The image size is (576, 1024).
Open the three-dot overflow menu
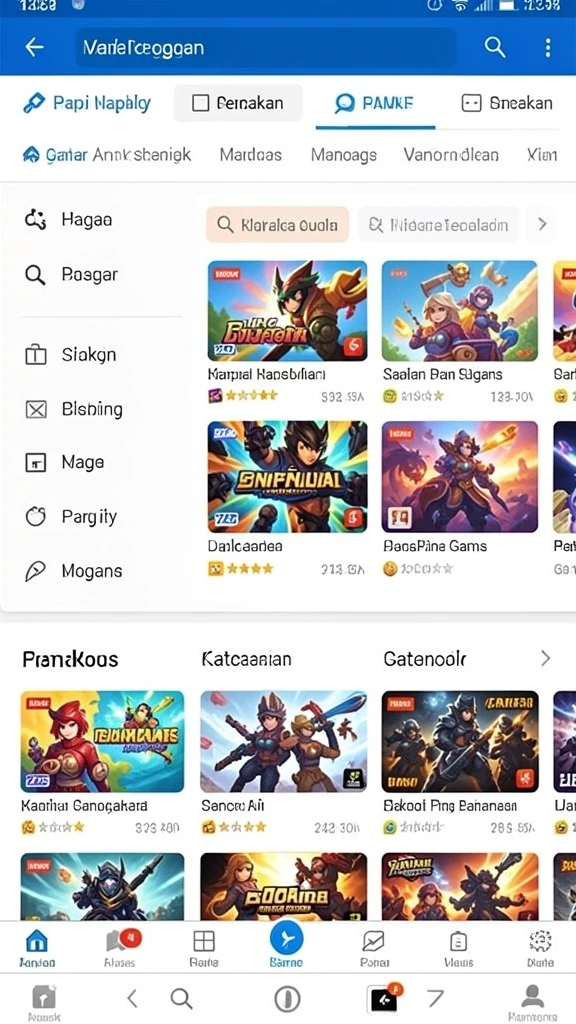[x=547, y=47]
